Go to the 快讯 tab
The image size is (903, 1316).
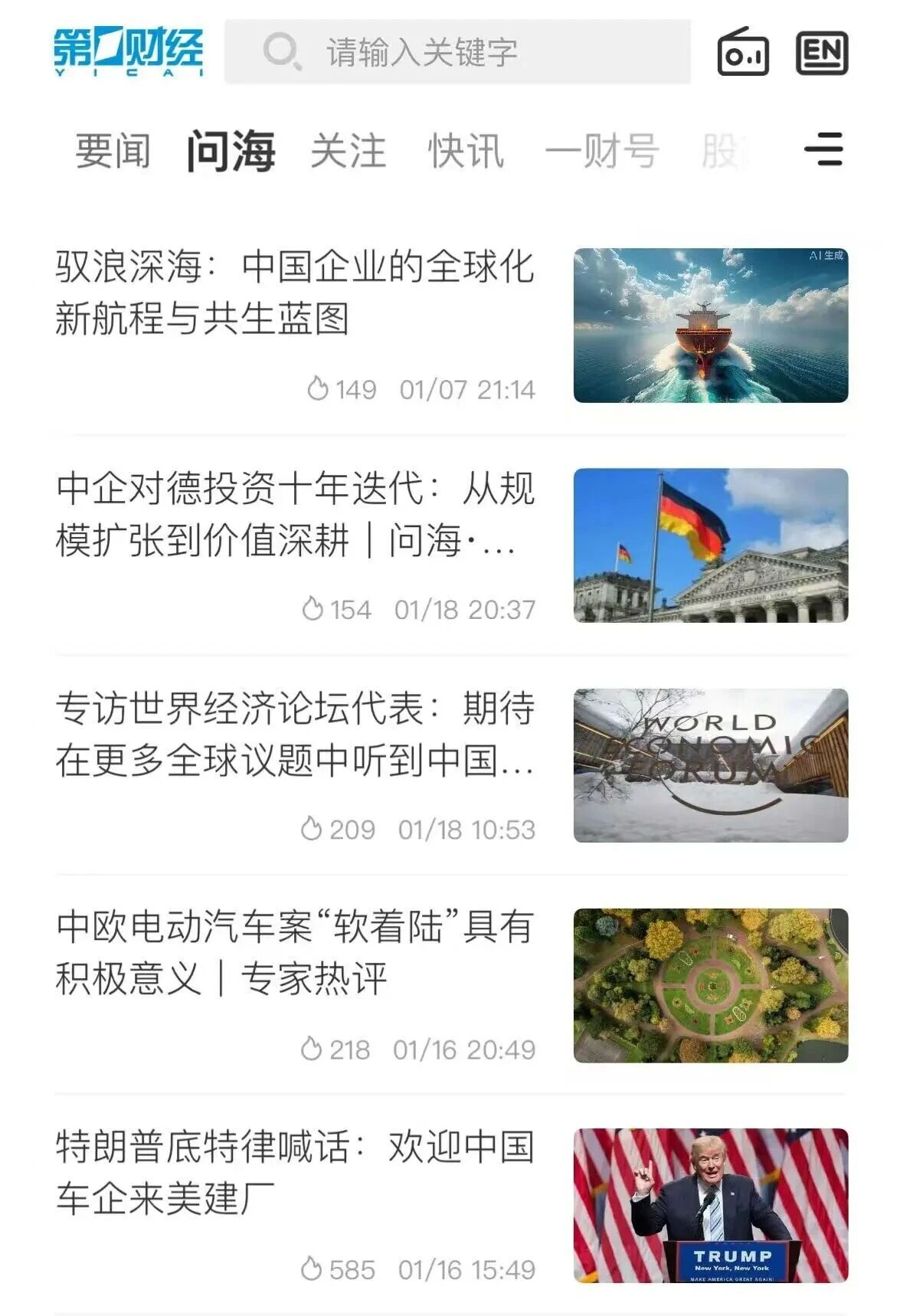(x=466, y=150)
